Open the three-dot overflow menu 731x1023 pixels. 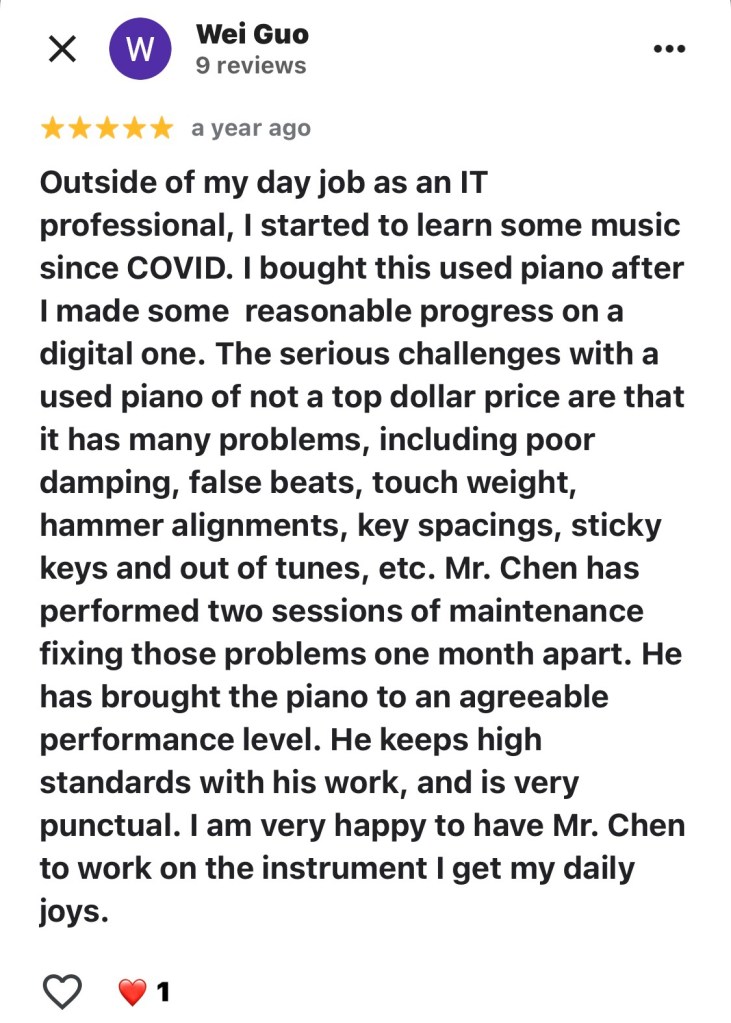(668, 49)
